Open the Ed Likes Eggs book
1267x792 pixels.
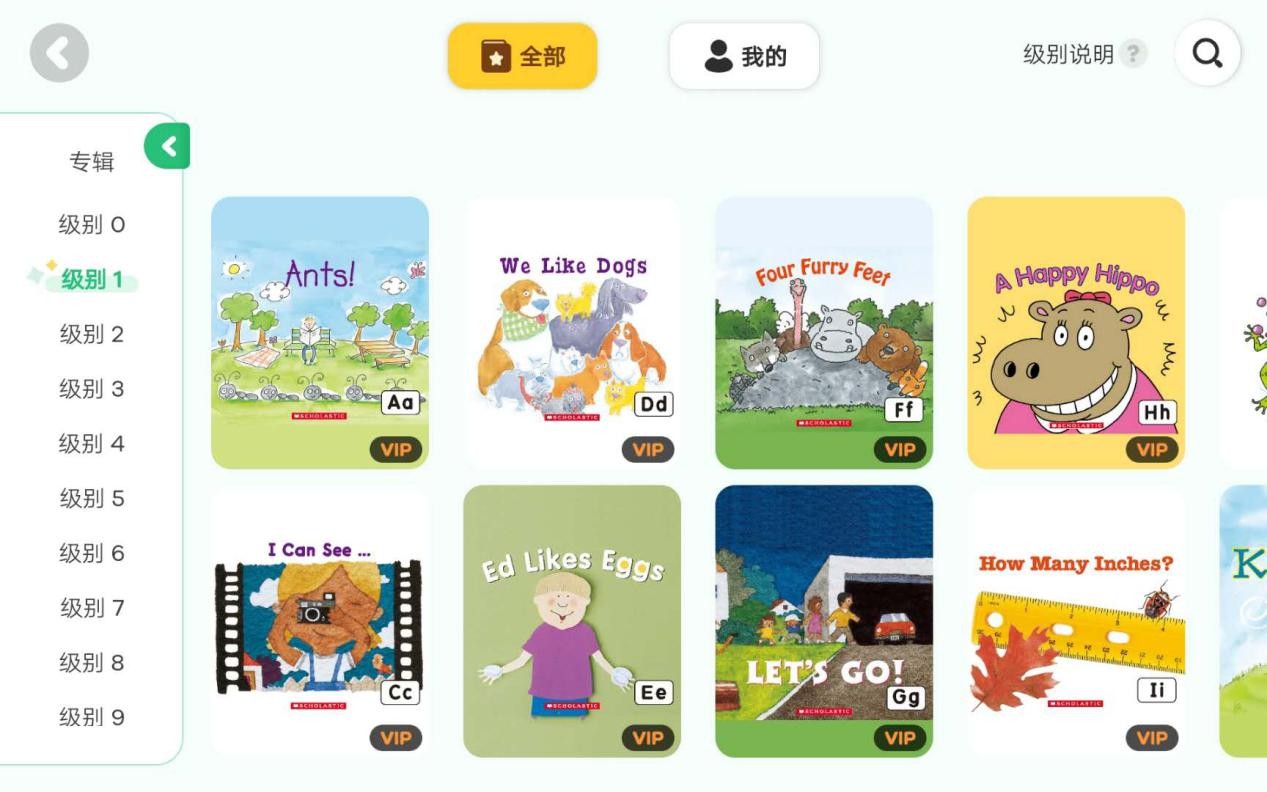[x=572, y=620]
